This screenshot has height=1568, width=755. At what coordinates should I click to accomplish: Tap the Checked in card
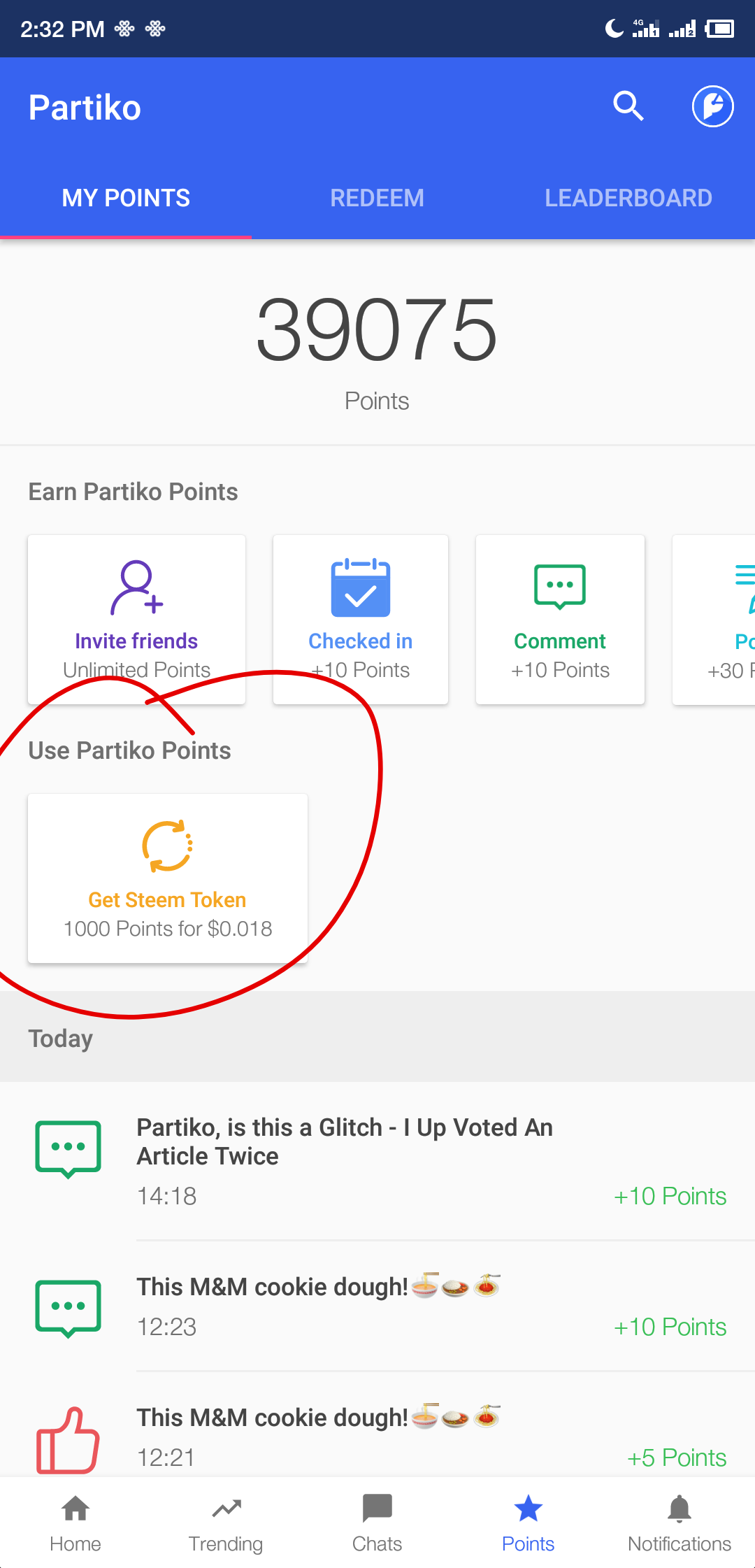[360, 619]
